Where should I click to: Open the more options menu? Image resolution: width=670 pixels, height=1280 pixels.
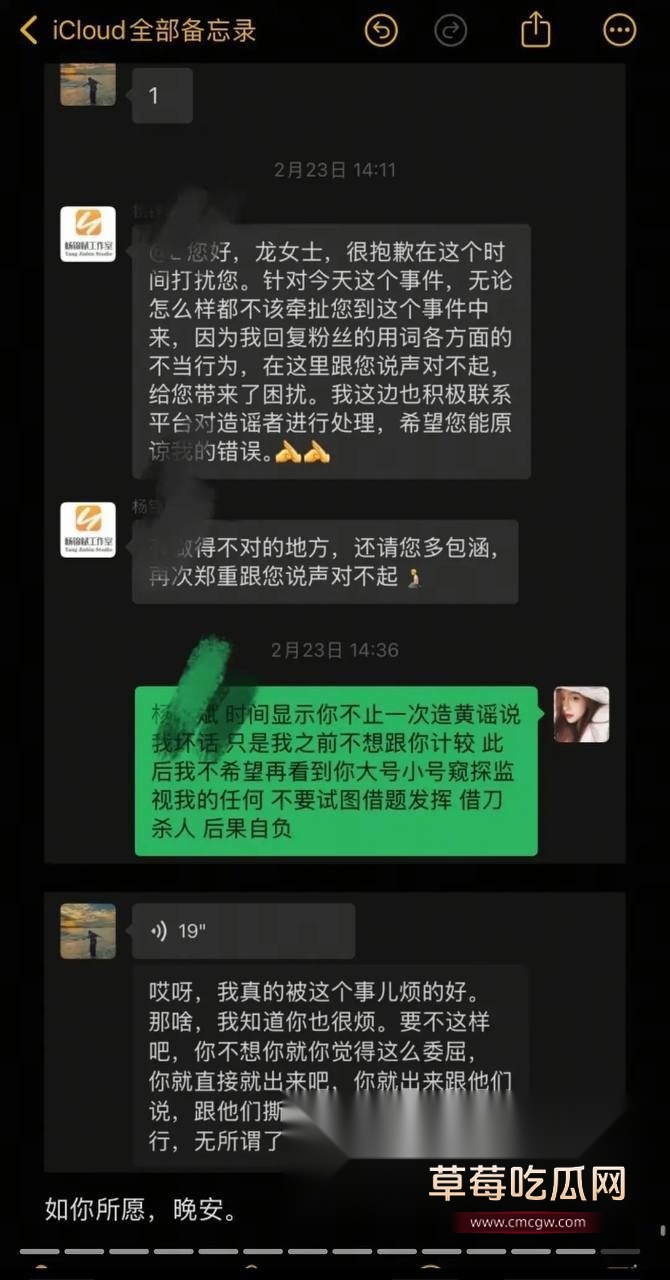(x=620, y=30)
